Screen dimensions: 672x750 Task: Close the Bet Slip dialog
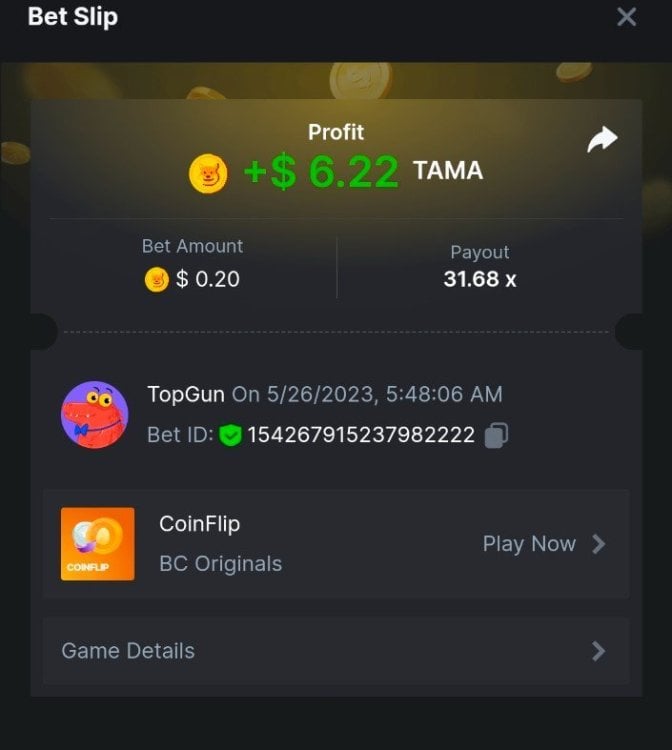click(x=626, y=17)
